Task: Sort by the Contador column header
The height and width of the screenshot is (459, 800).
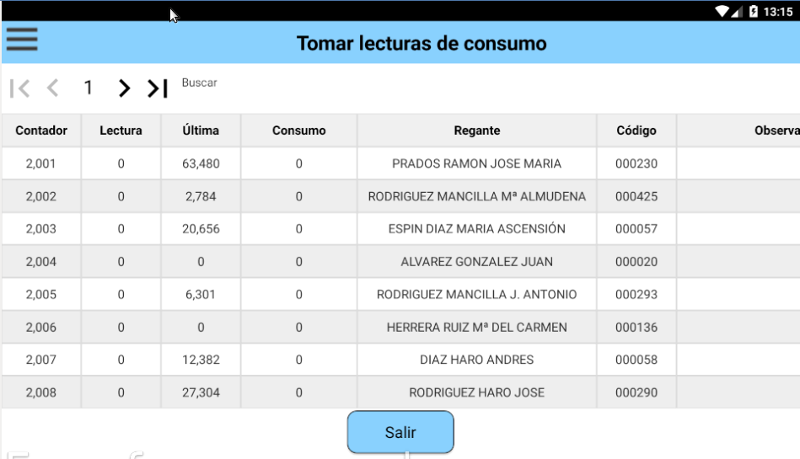Action: (41, 130)
